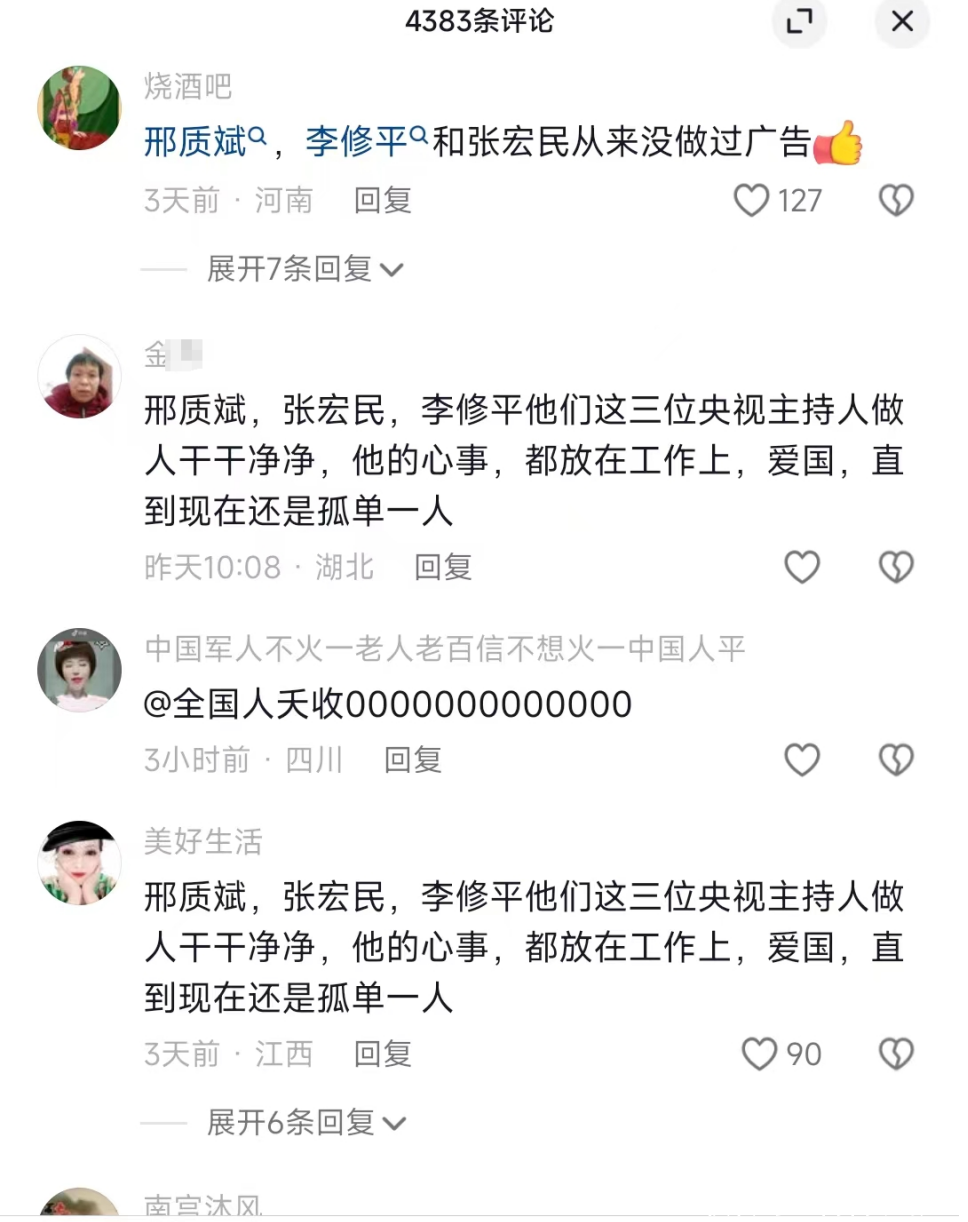The width and height of the screenshot is (968, 1222).
Task: Dislike the 四川 comment posted 3小时前
Action: [895, 760]
